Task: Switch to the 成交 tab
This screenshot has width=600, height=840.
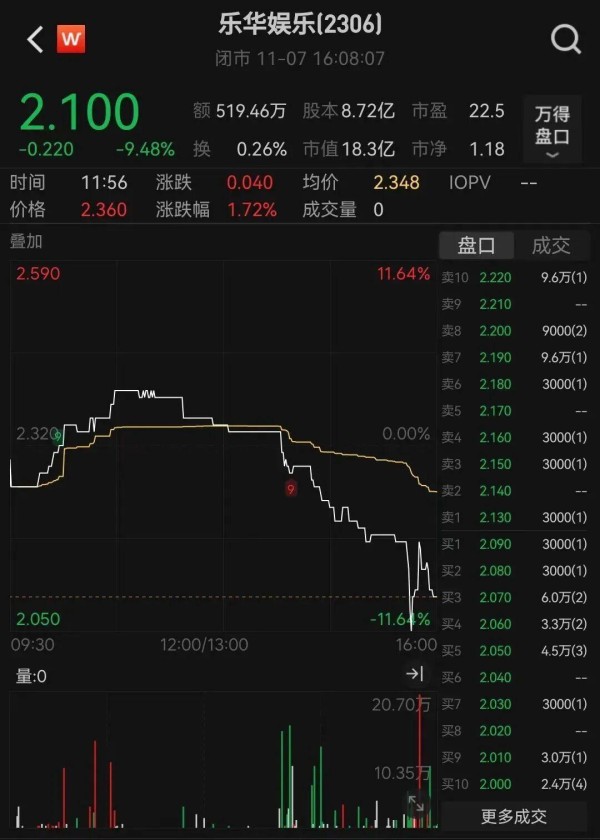Action: 550,246
